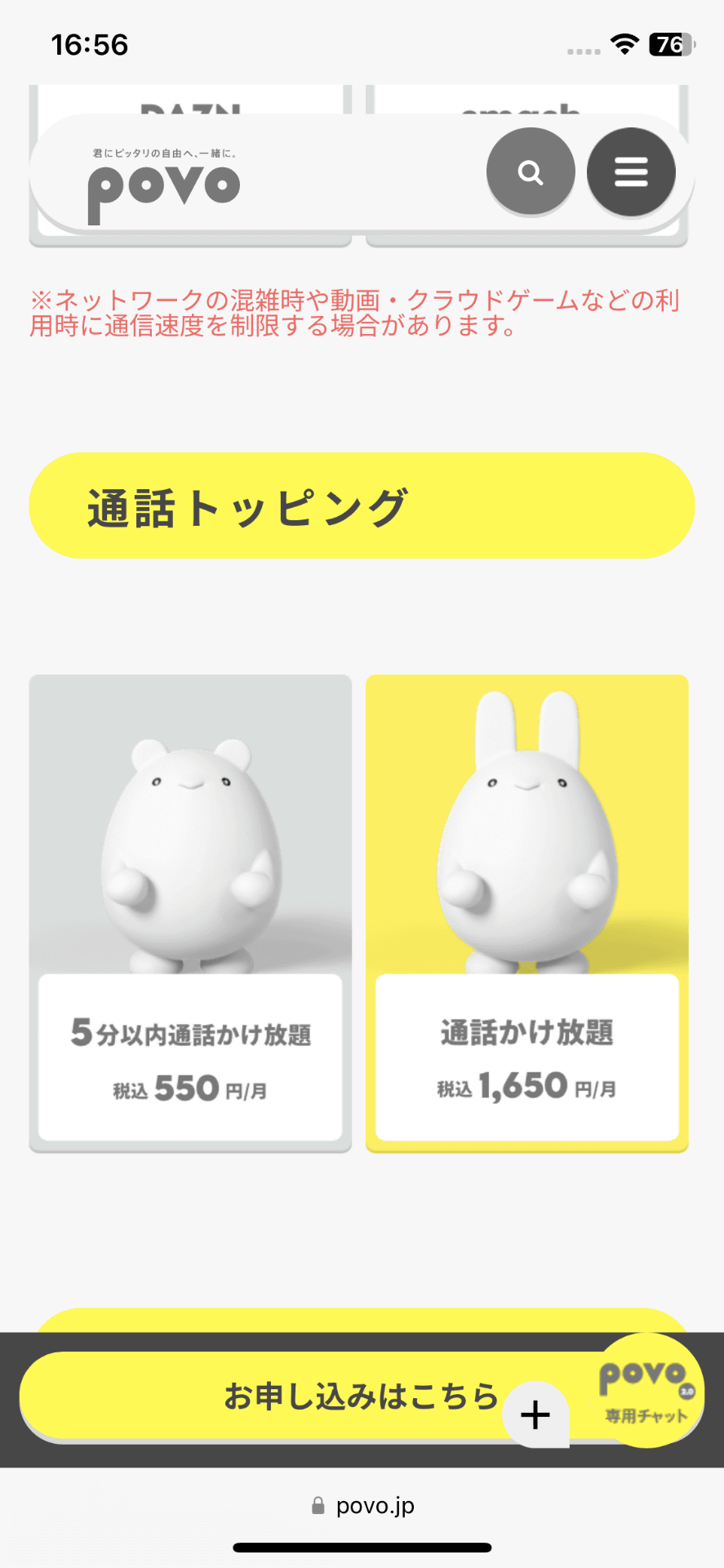Tap the plus button near the chat bubble
724x1568 pixels.
click(x=535, y=1414)
